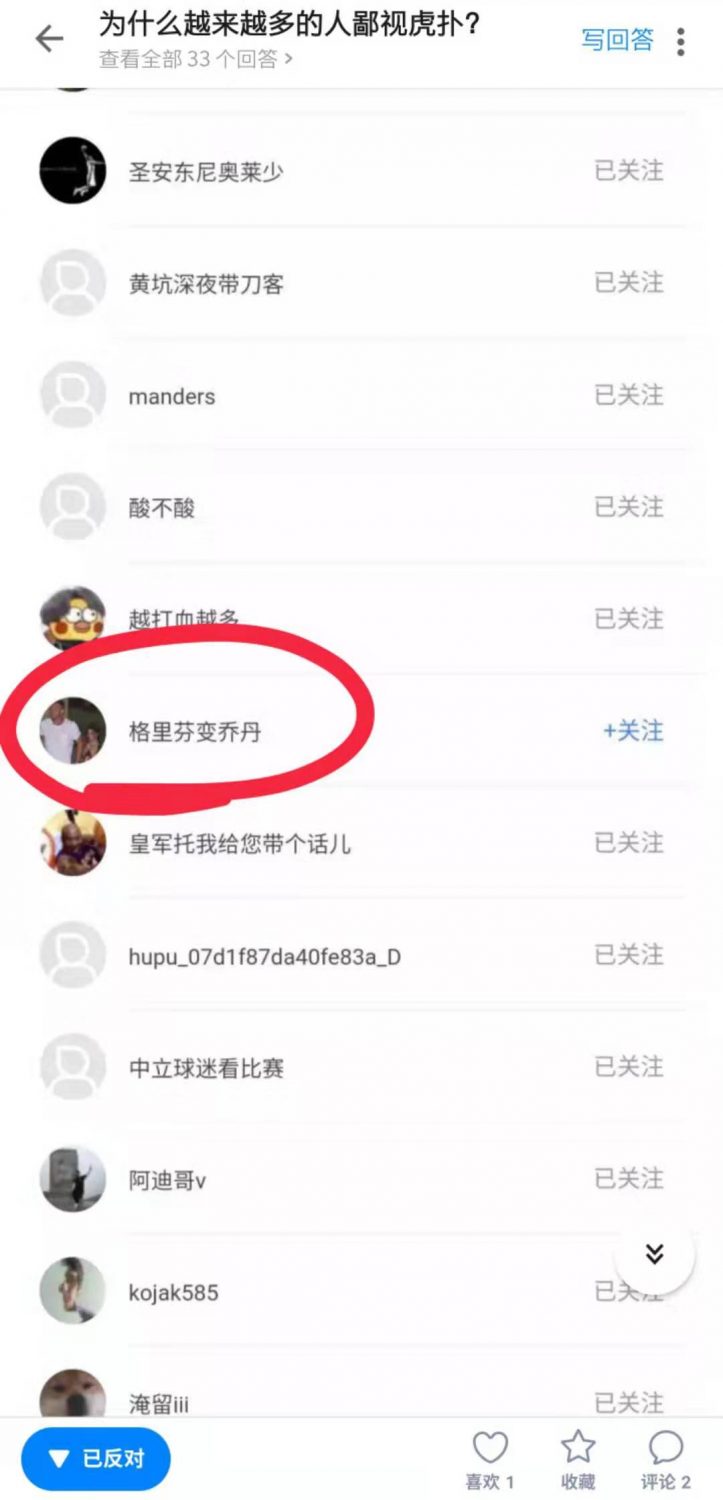Tap 已关注 next to 酸不酸
The width and height of the screenshot is (723, 1500).
(x=628, y=508)
